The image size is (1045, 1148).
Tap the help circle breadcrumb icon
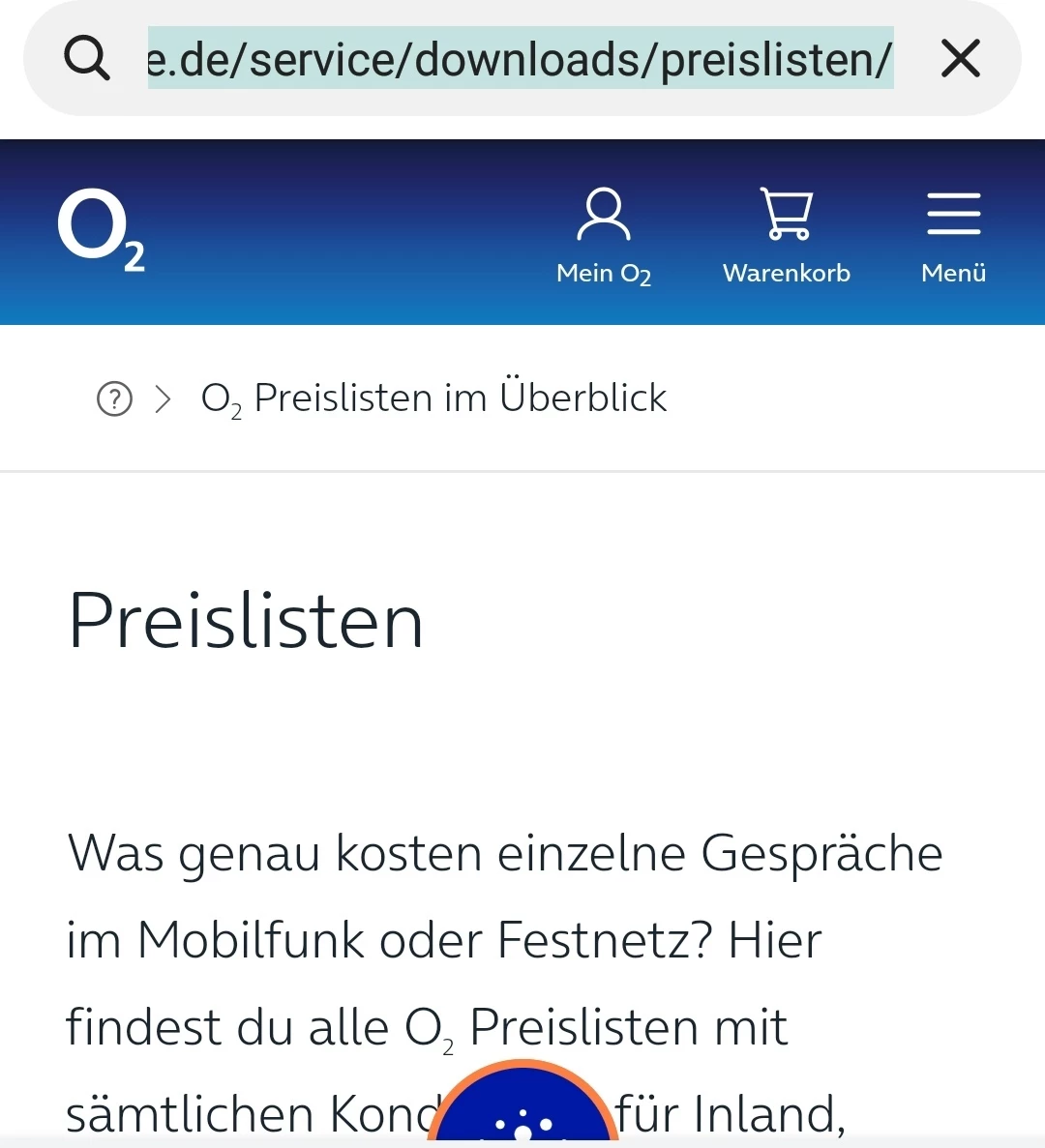pos(114,398)
